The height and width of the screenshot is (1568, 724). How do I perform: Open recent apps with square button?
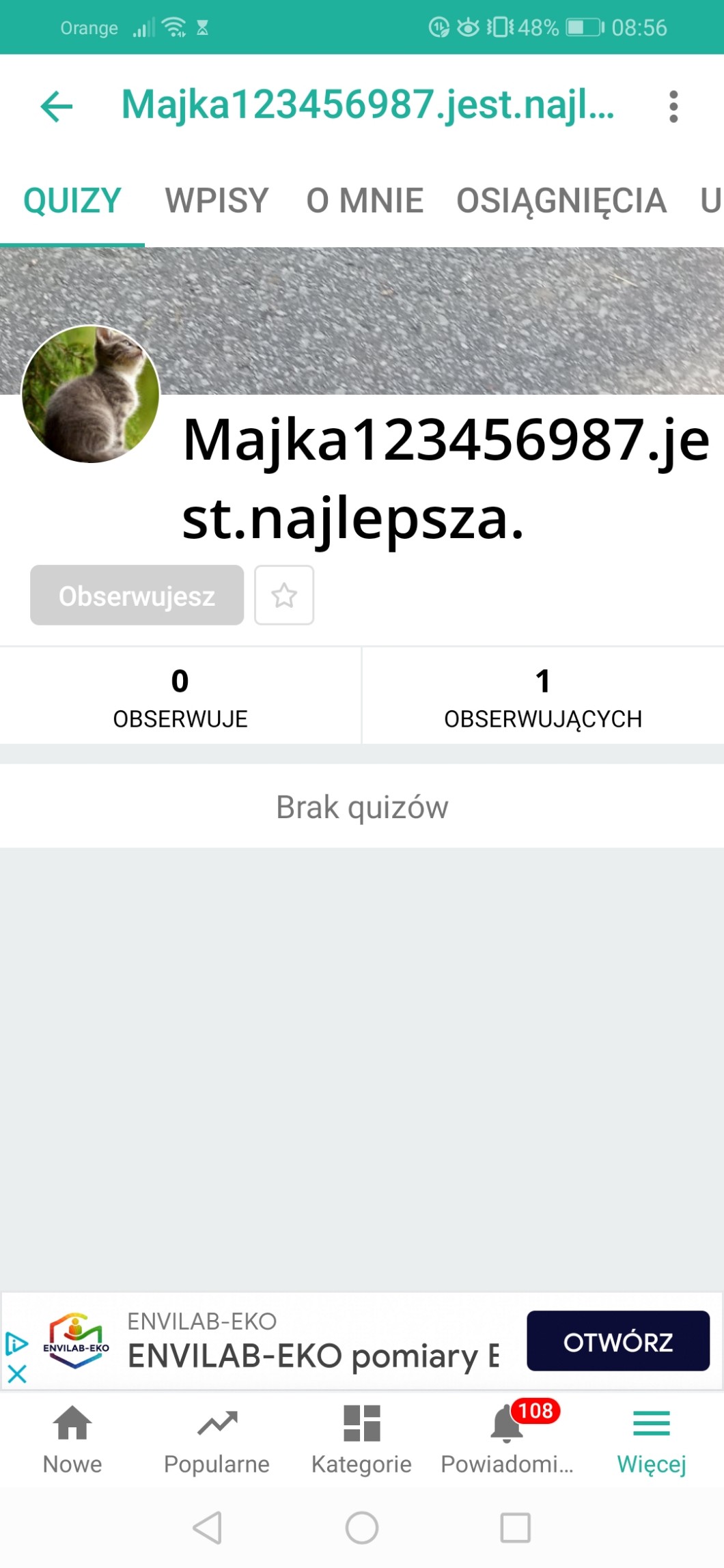(x=516, y=1528)
